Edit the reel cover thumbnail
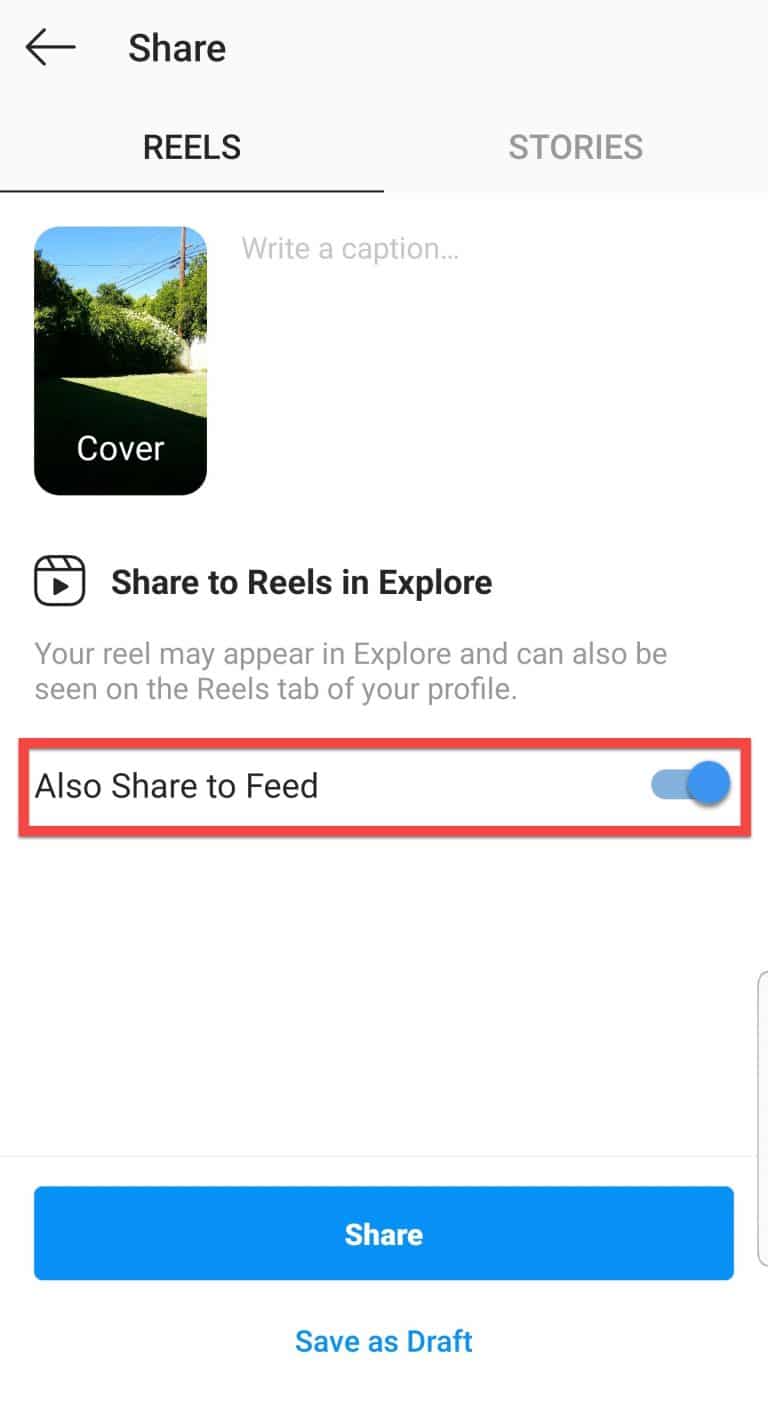Viewport: 768px width, 1421px height. (x=121, y=361)
